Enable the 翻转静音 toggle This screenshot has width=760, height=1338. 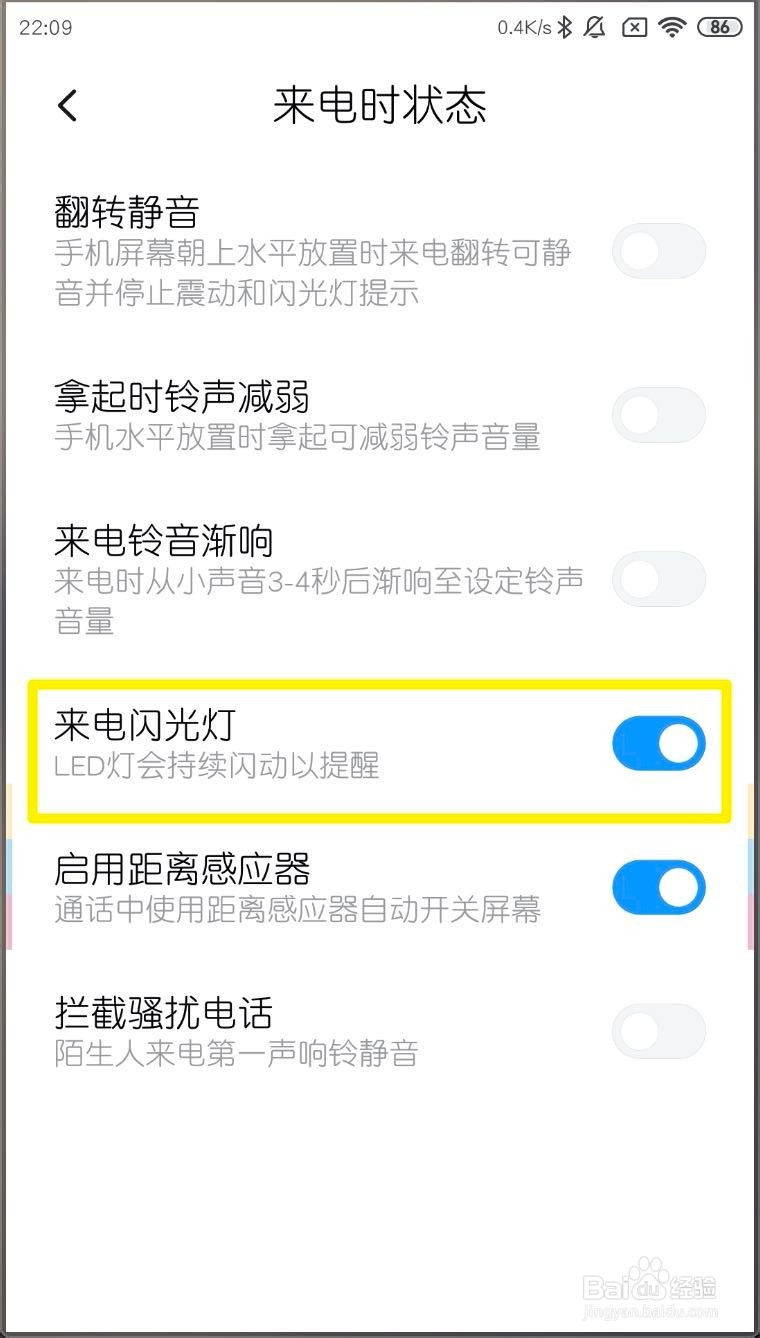coord(658,250)
